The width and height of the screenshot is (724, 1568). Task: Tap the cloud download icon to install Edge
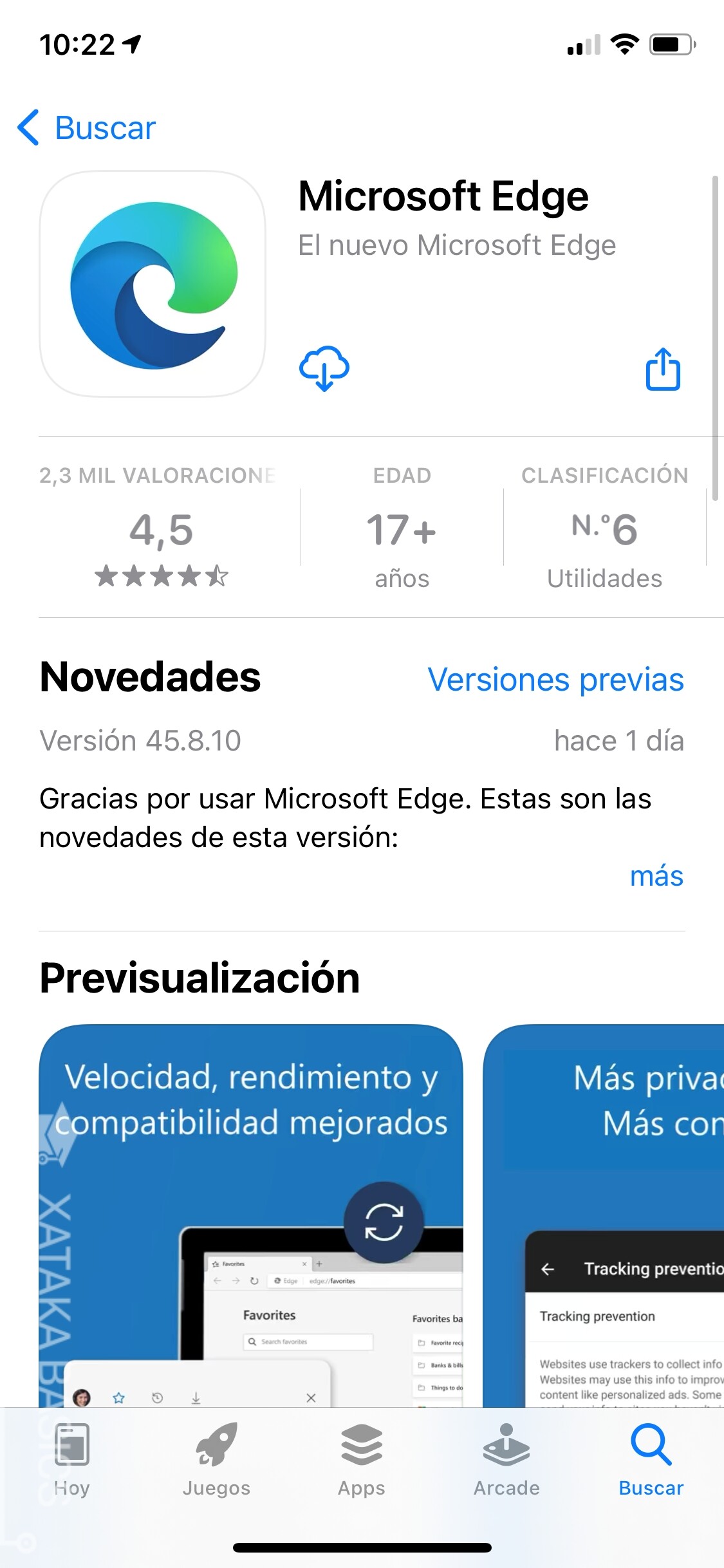click(x=324, y=368)
